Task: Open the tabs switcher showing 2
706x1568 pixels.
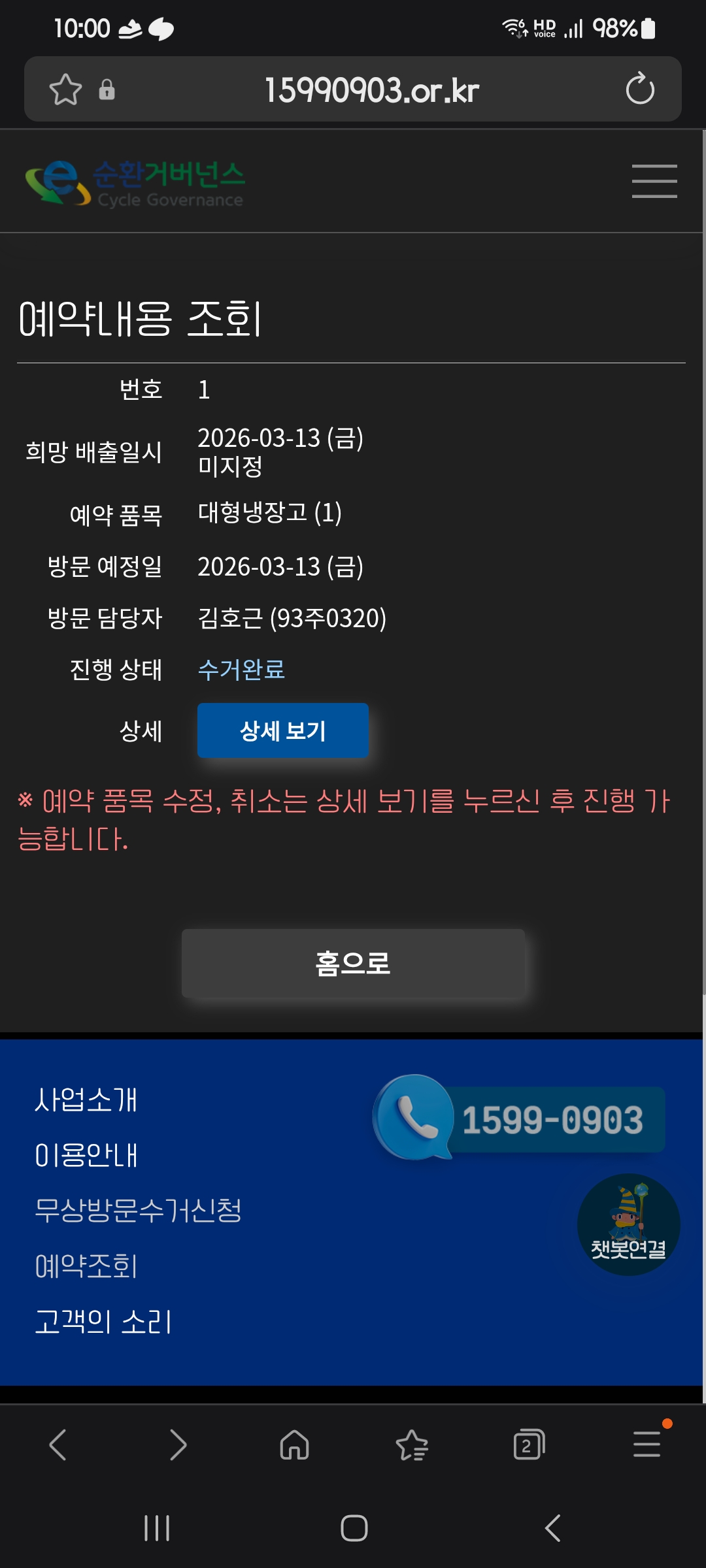Action: point(529,1445)
